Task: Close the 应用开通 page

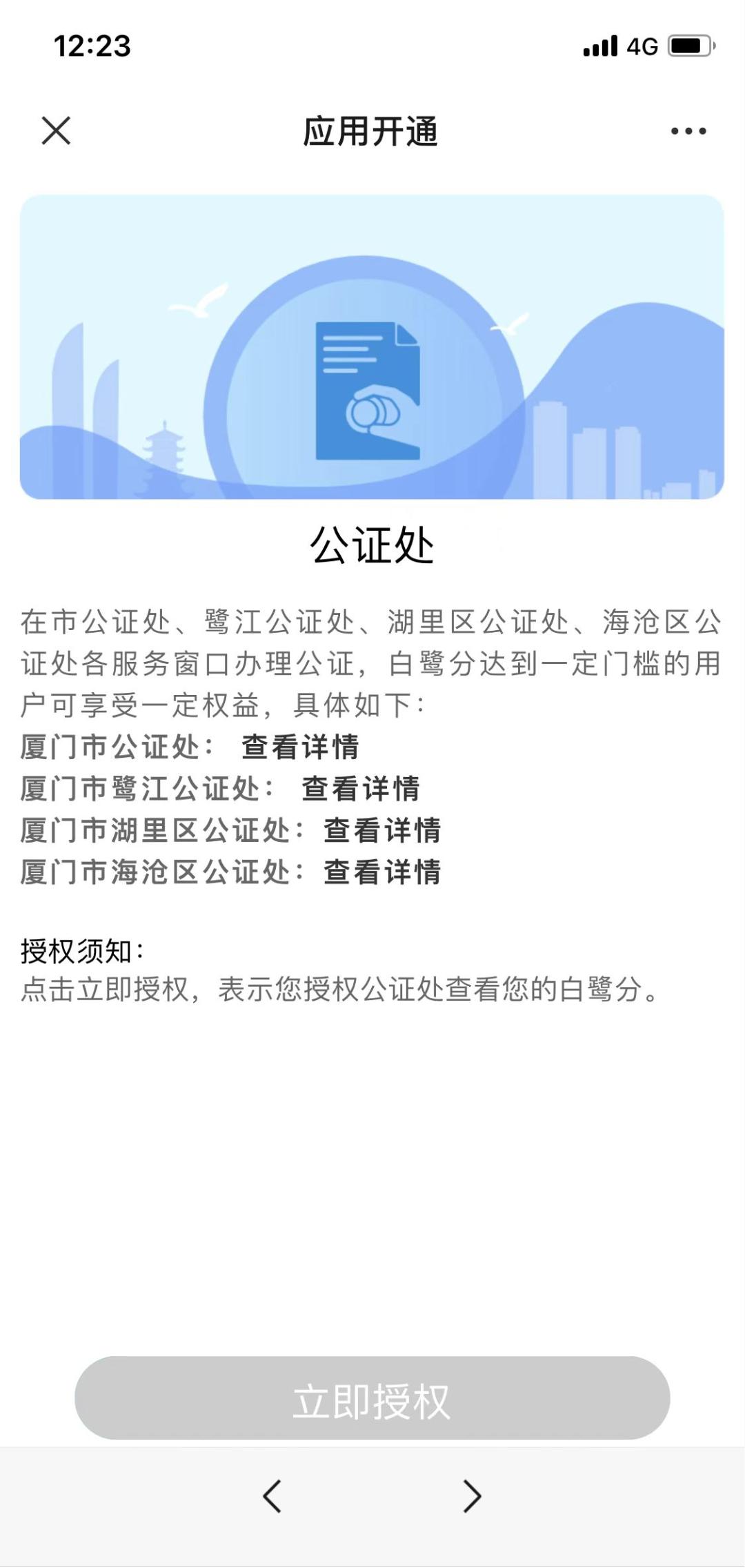Action: click(56, 130)
